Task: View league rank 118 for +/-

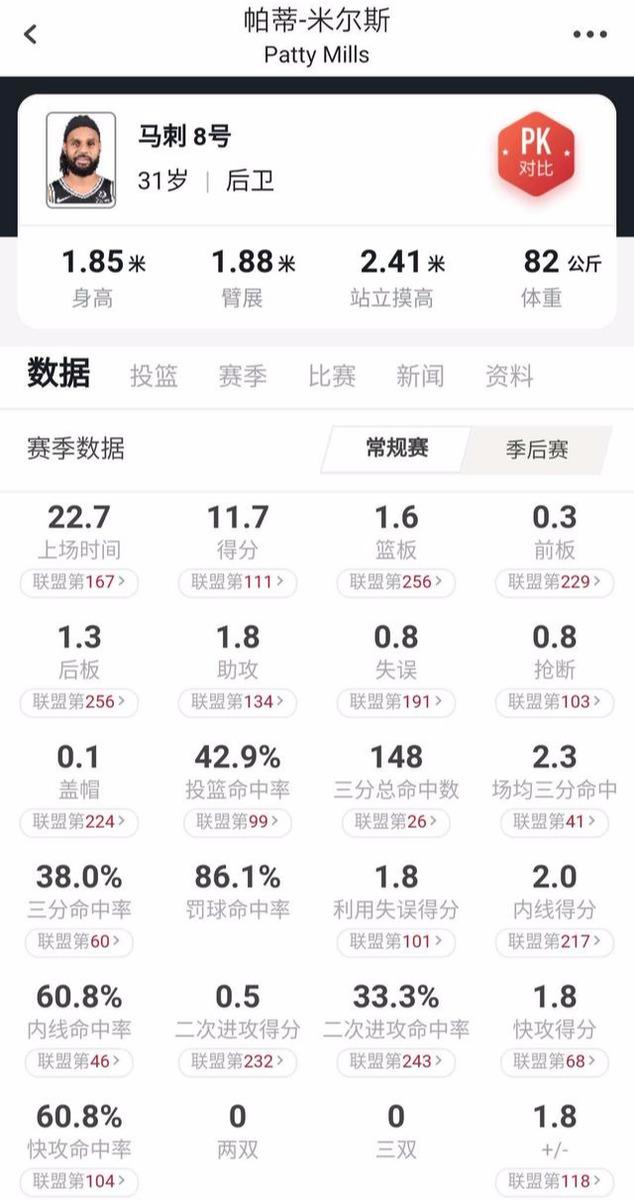Action: [554, 1180]
